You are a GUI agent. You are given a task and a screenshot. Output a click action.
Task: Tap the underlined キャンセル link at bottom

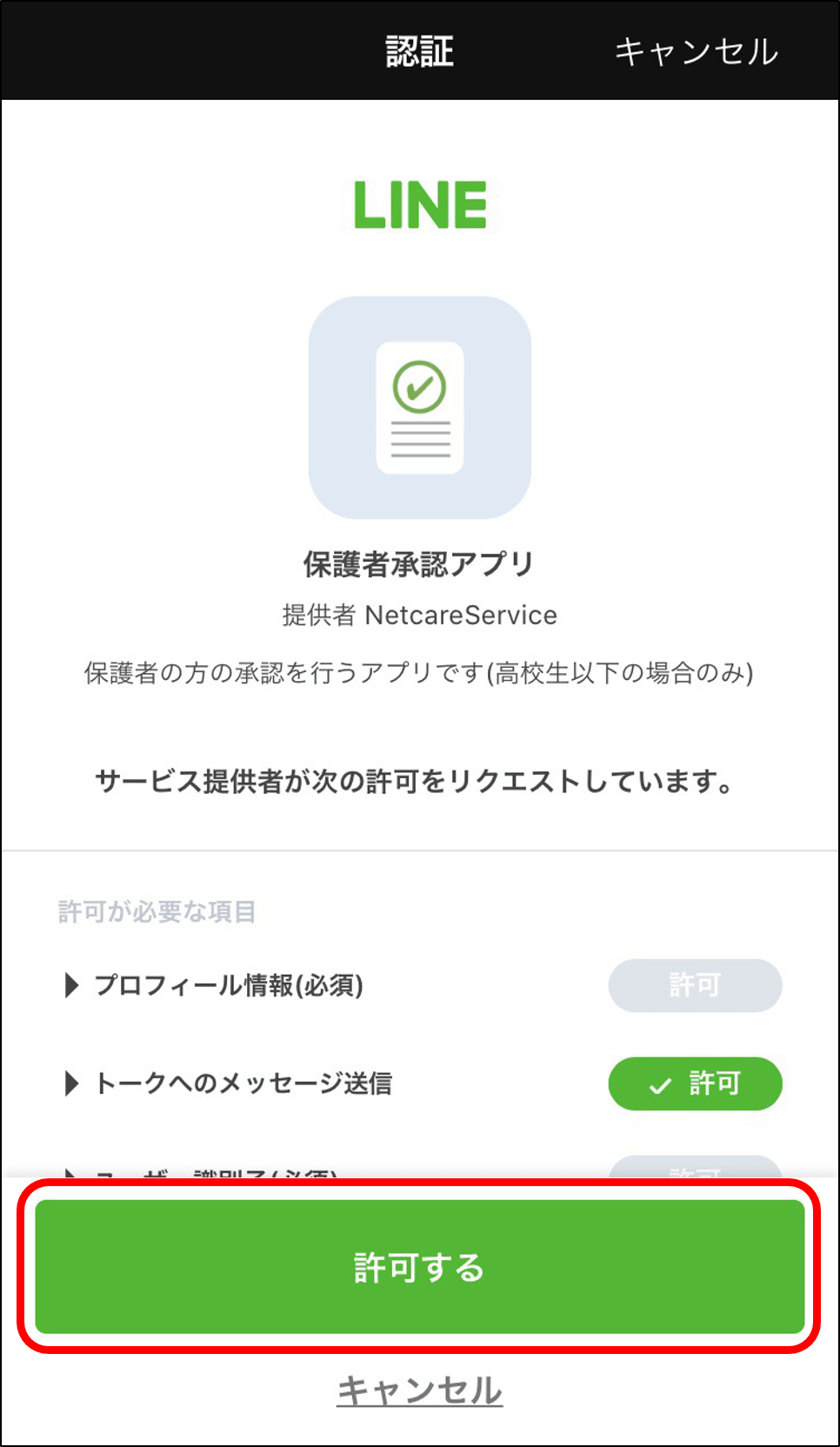[419, 1390]
